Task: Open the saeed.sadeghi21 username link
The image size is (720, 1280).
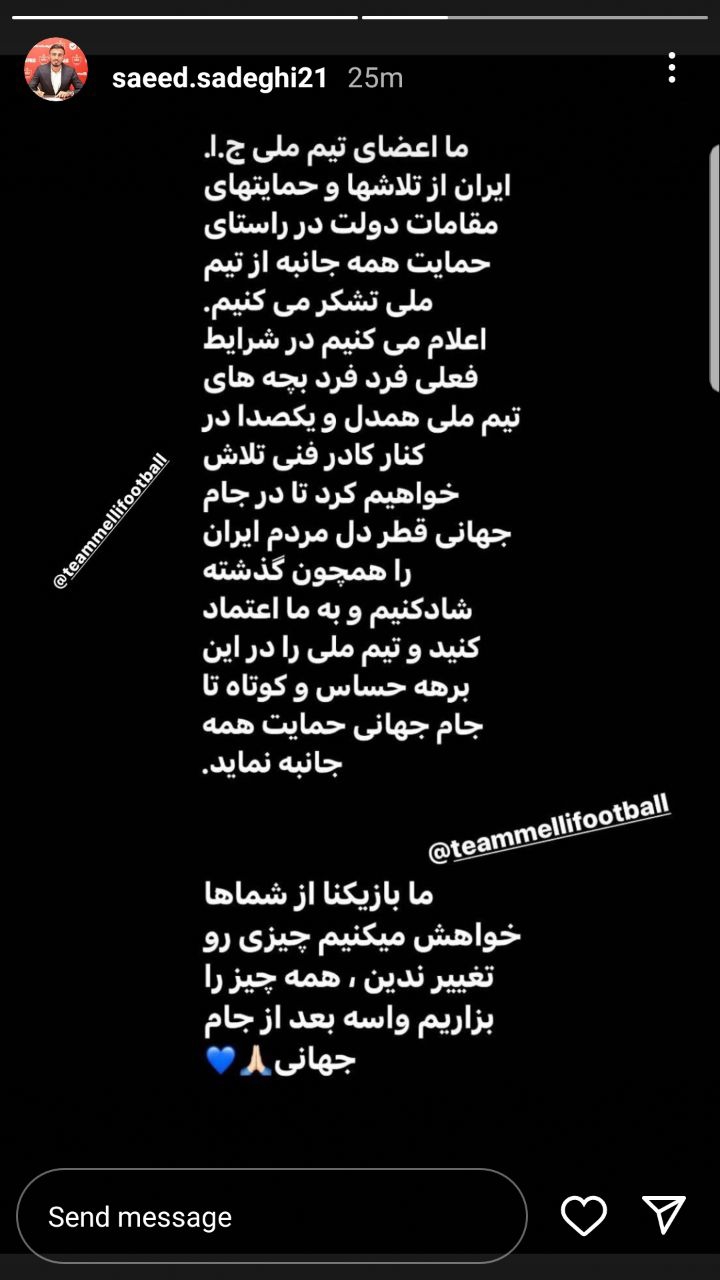Action: point(220,78)
